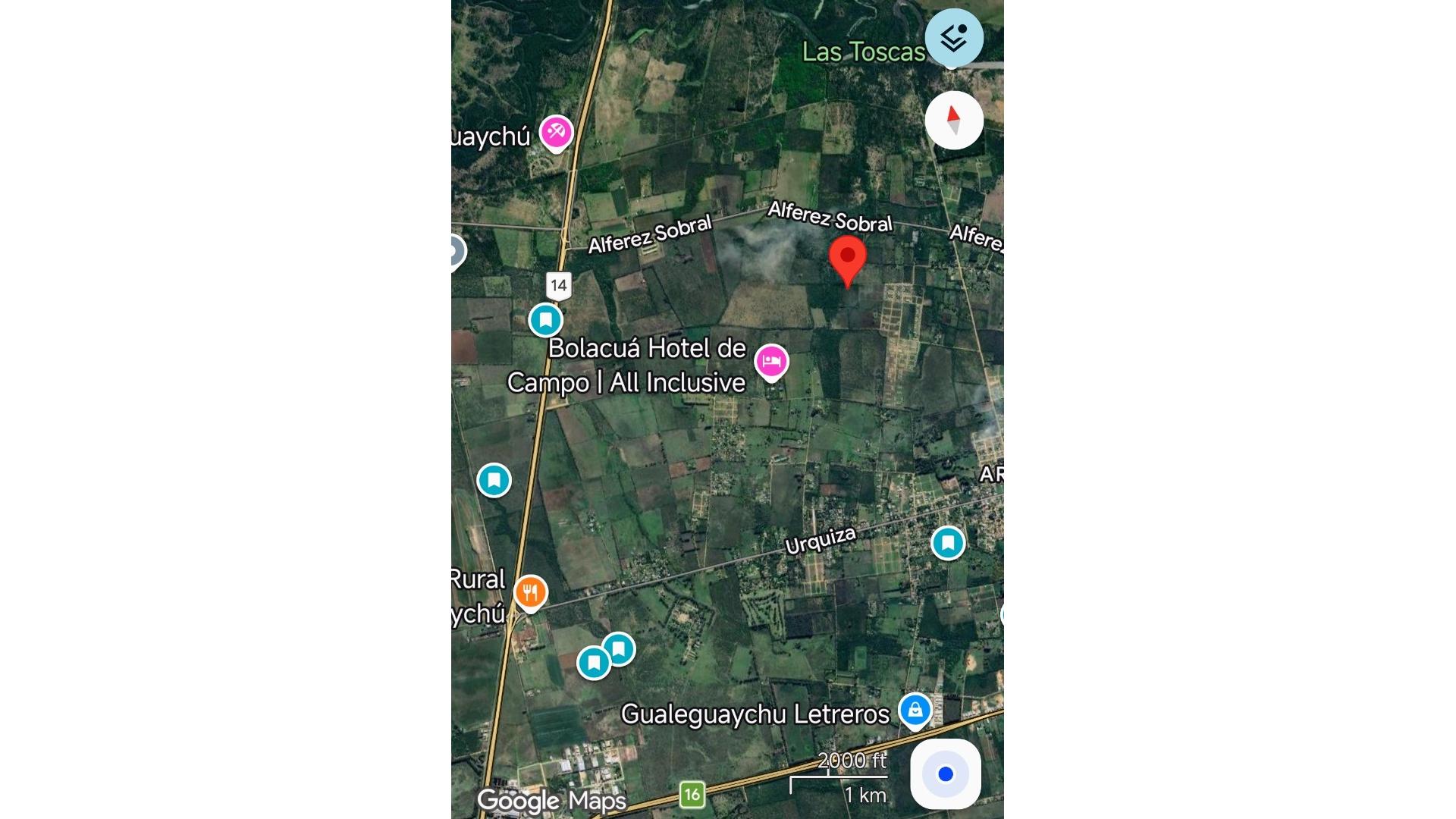Image resolution: width=1456 pixels, height=819 pixels.
Task: Tap the compass to reset orientation
Action: (x=953, y=120)
